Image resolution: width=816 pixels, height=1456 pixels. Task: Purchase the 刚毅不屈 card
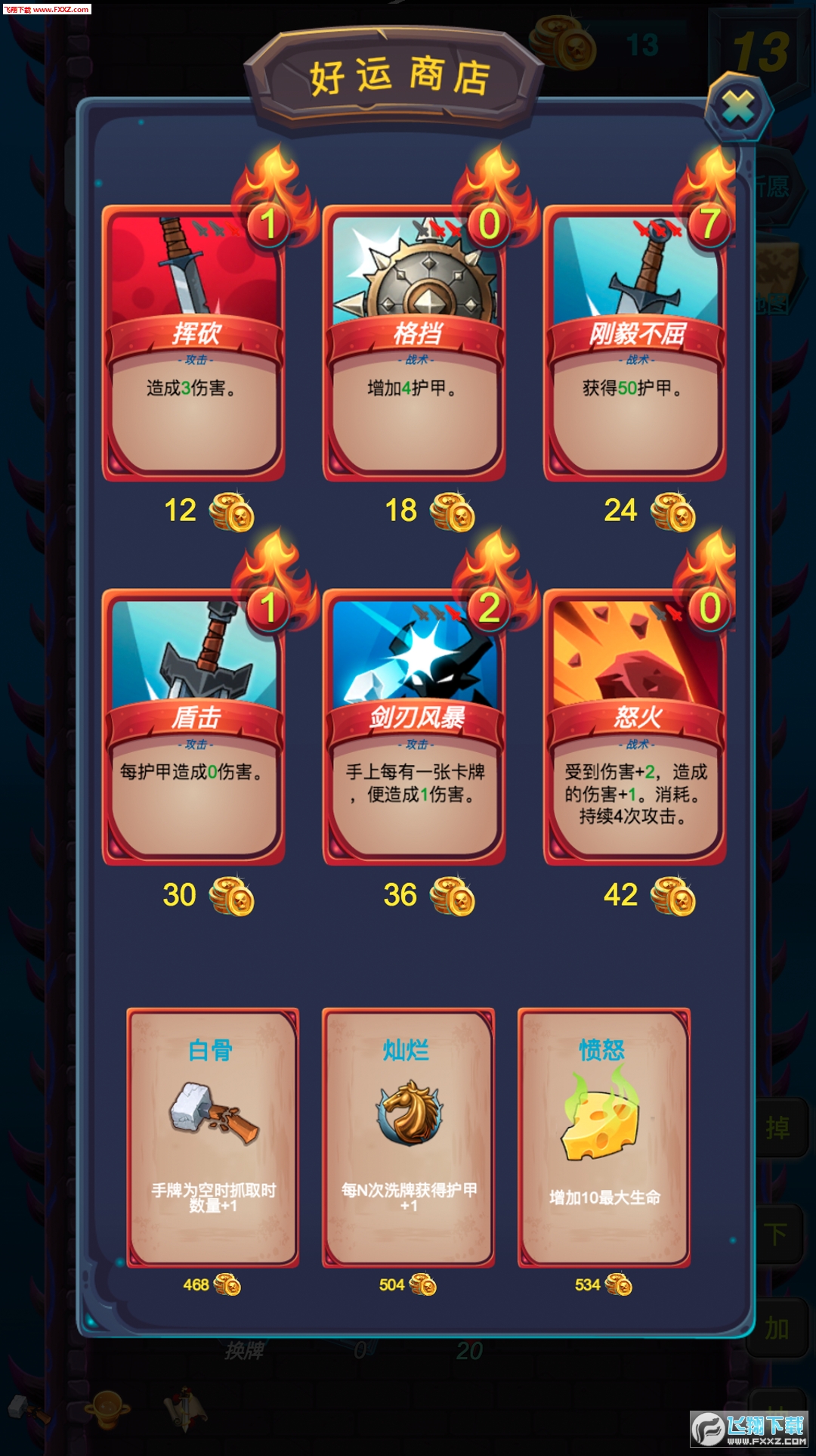635,344
